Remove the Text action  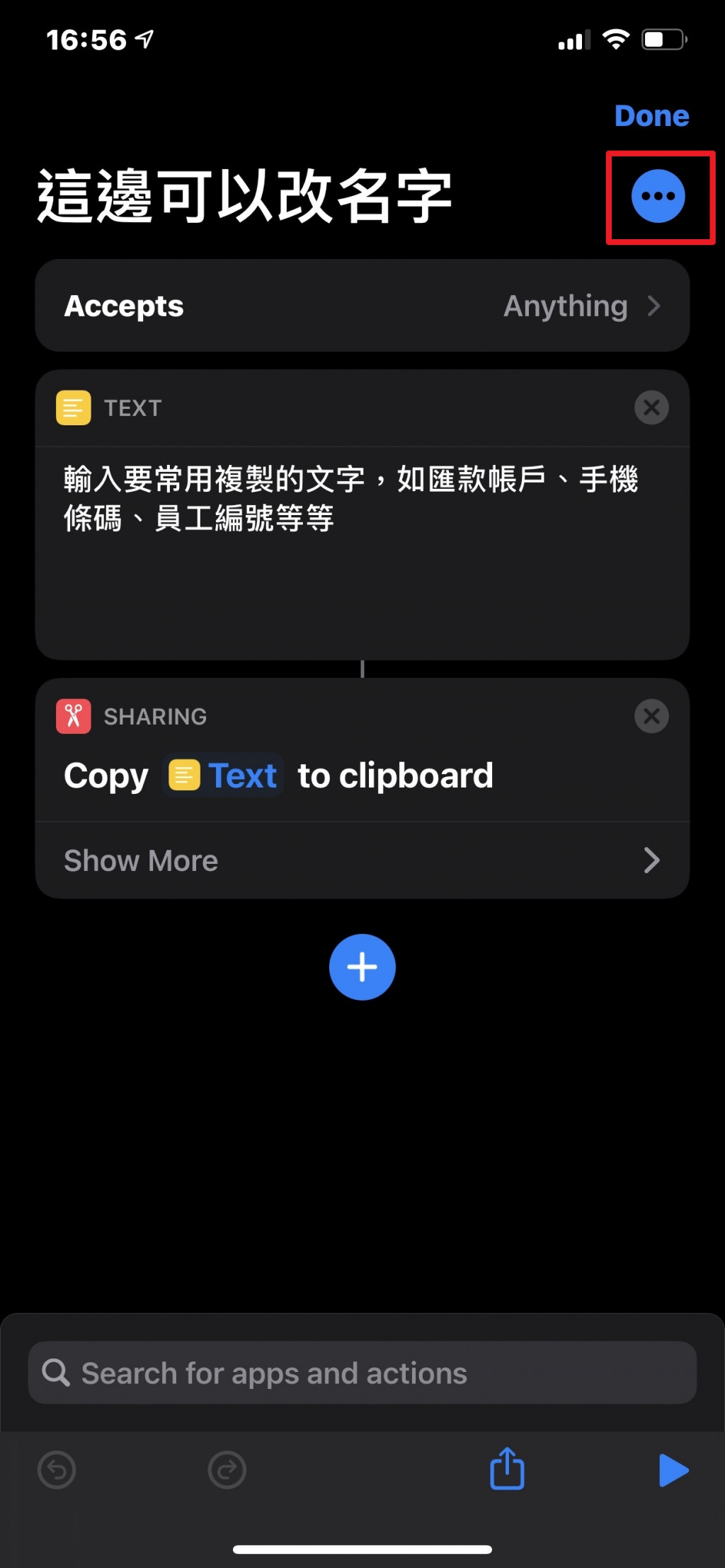coord(651,408)
